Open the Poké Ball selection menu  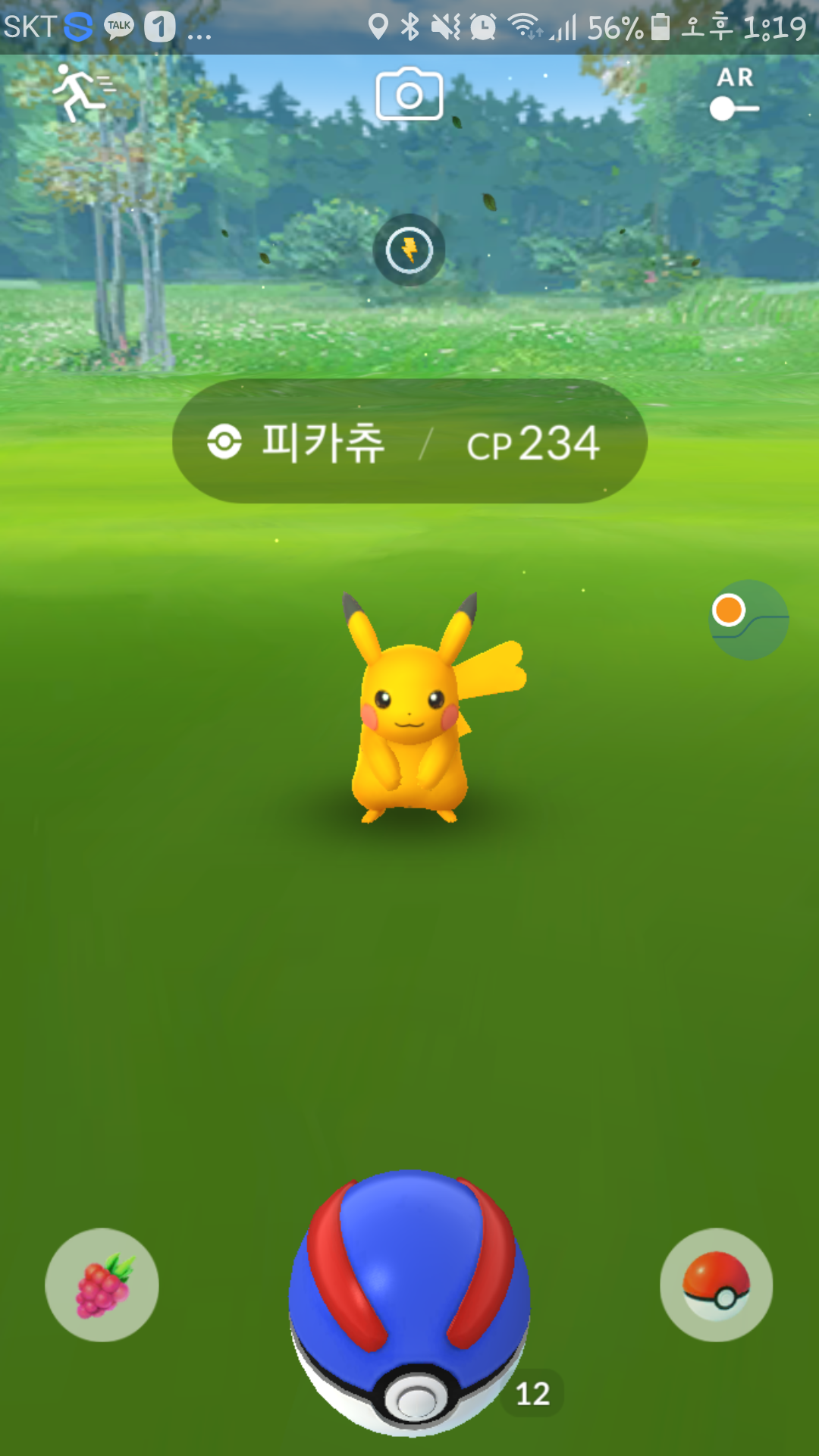click(x=716, y=1285)
